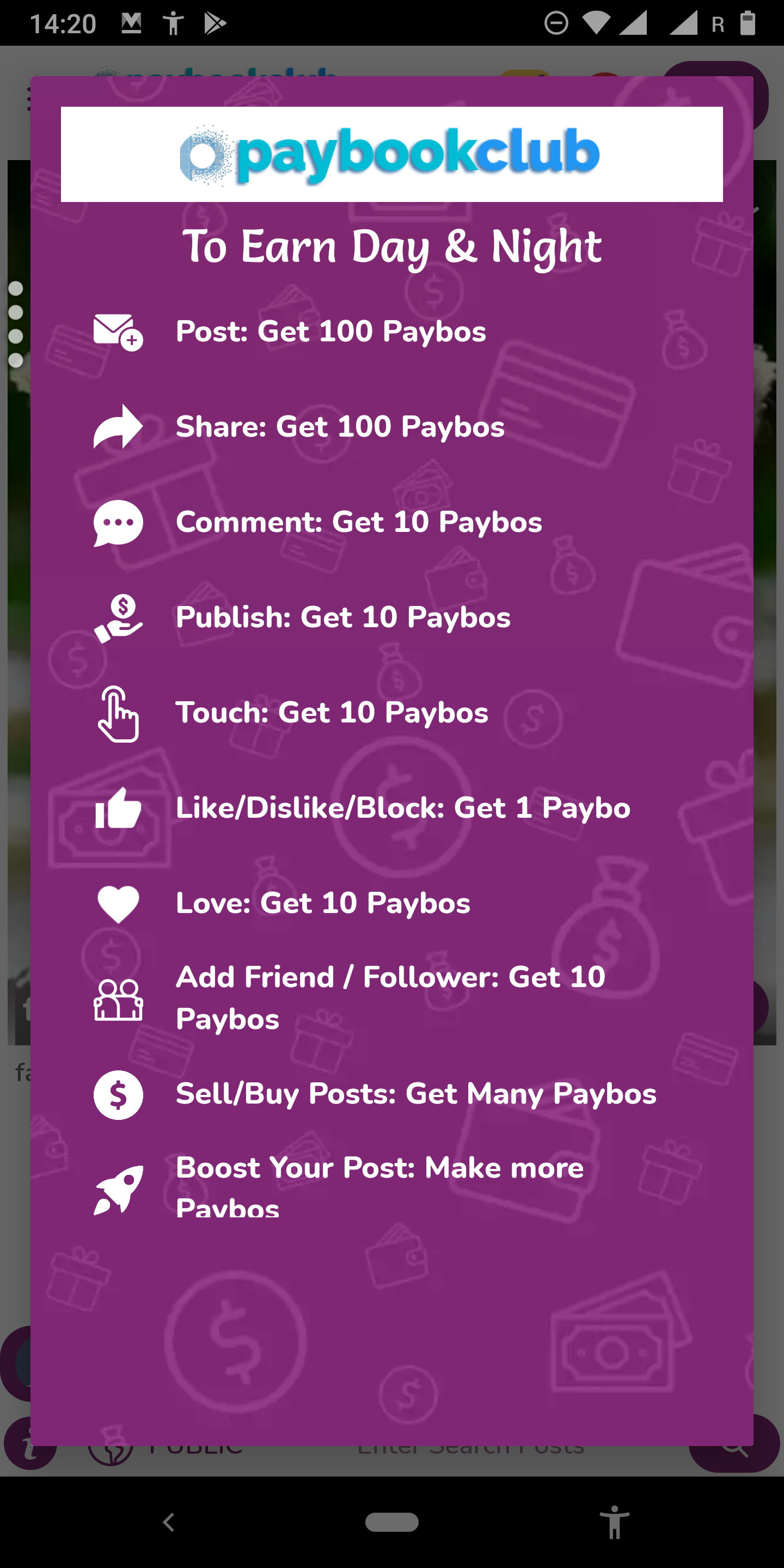Screen dimensions: 784x1568
Task: Tap the home pill in navigation bar
Action: [x=391, y=1522]
